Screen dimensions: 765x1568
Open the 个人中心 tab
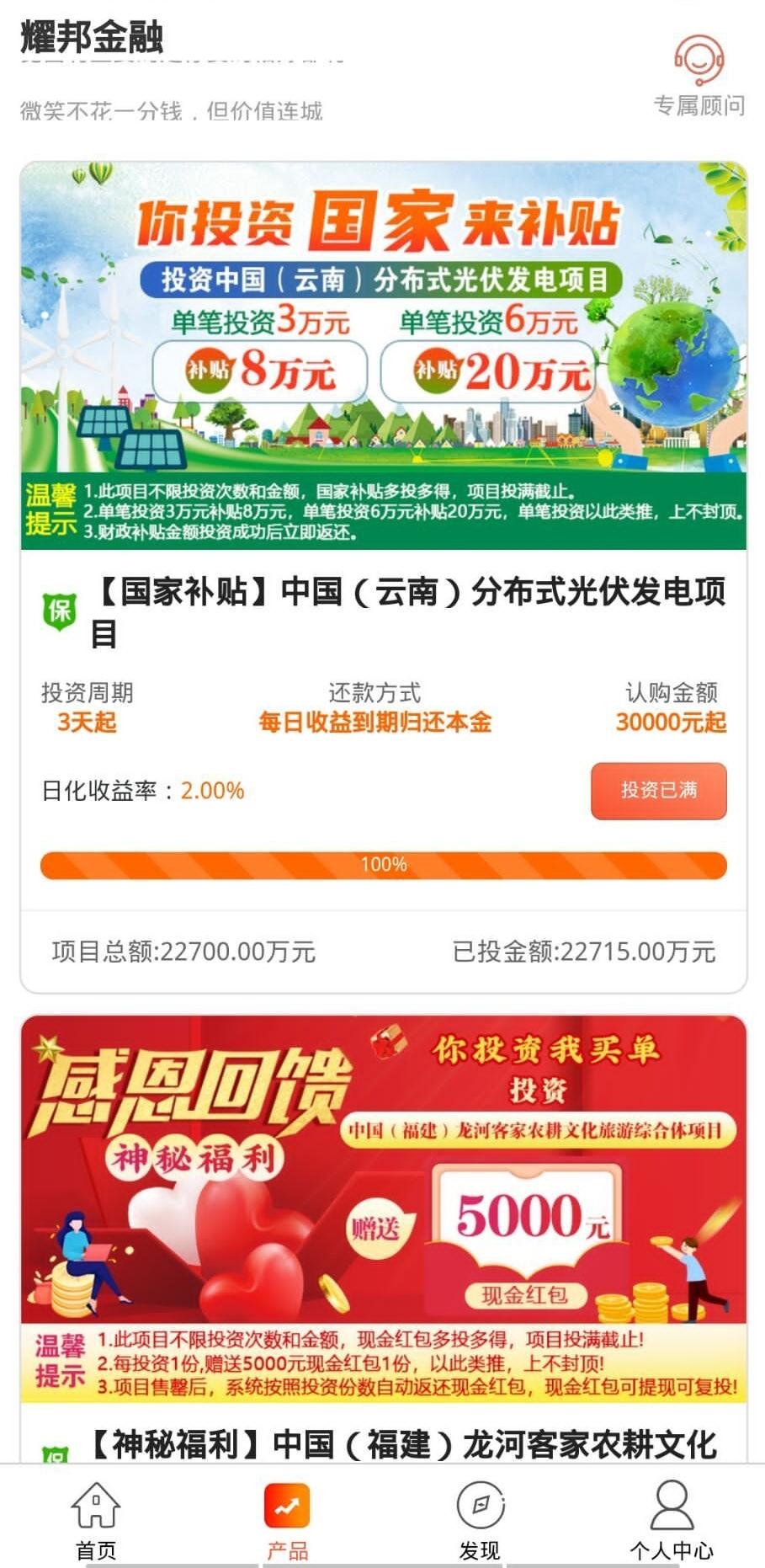(x=671, y=1520)
